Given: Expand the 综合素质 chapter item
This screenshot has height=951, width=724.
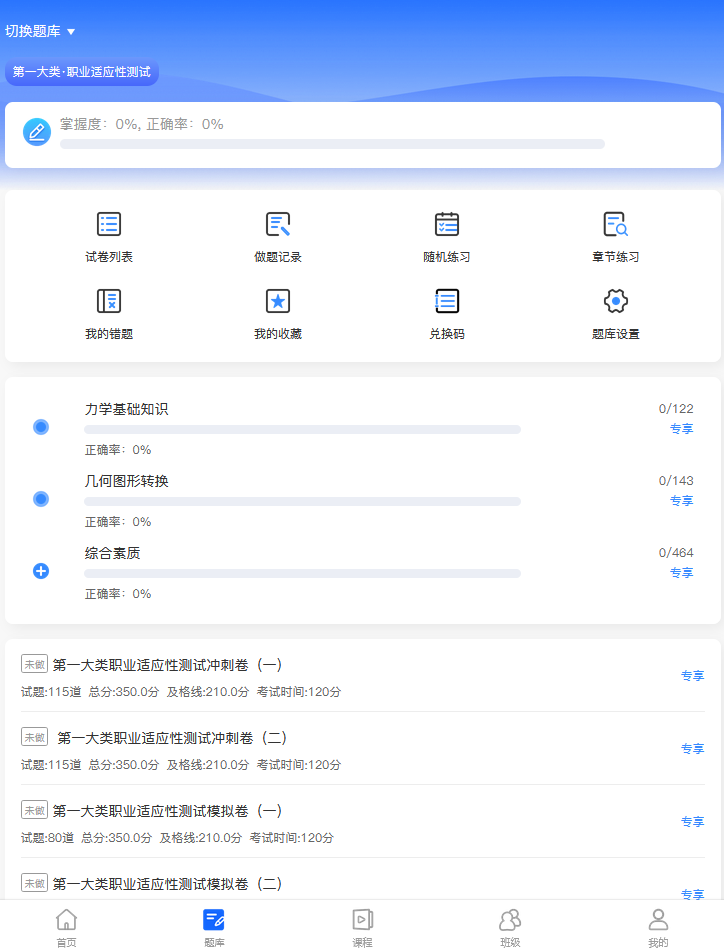Looking at the screenshot, I should click(x=41, y=571).
